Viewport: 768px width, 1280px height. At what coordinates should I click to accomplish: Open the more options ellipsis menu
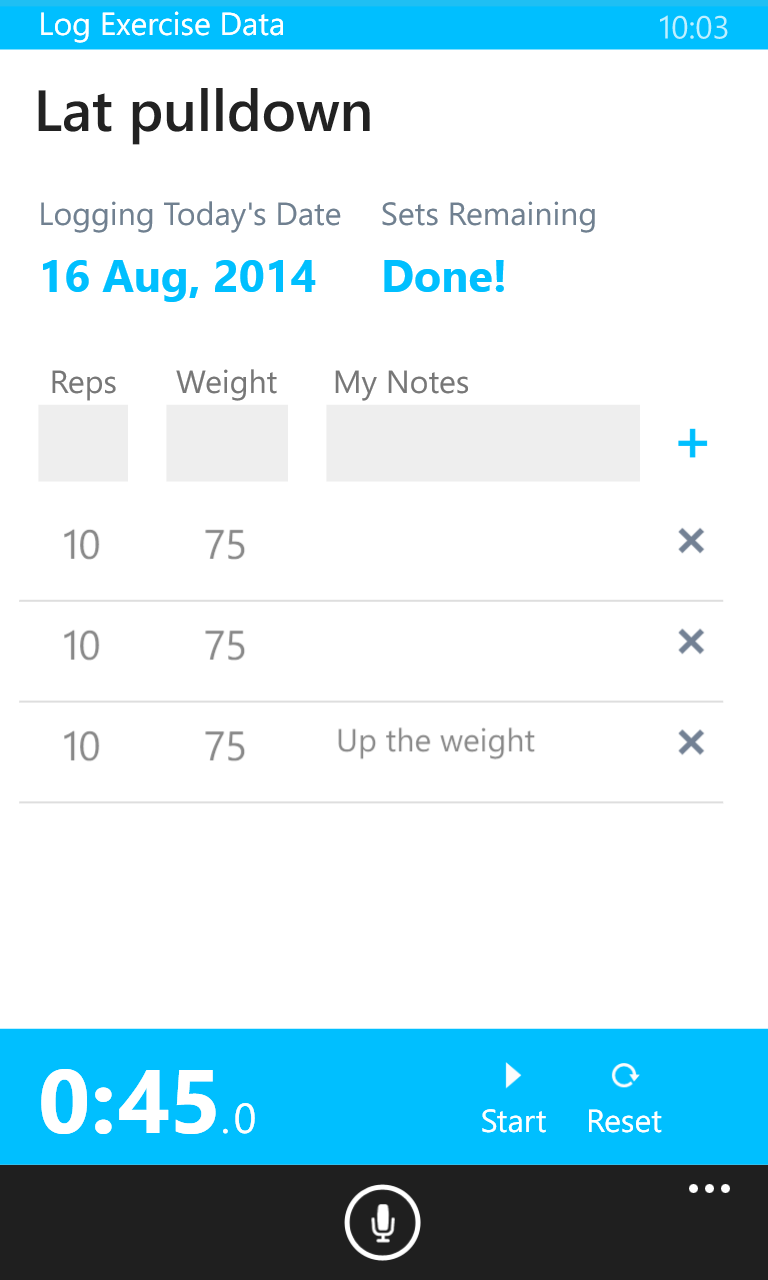(x=709, y=1188)
